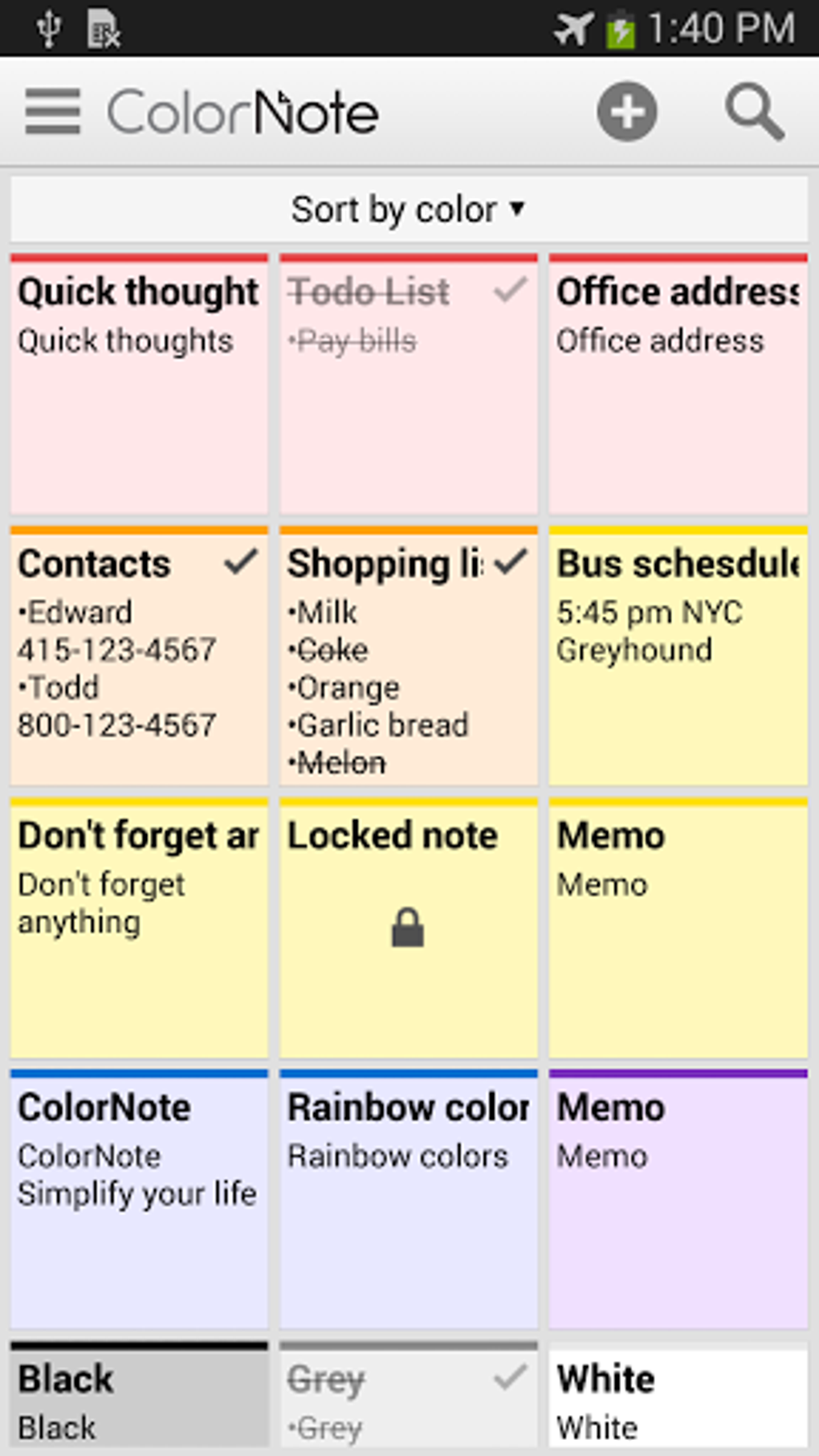This screenshot has height=1456, width=819.
Task: Open the crossed-out Todo List note
Action: click(408, 385)
